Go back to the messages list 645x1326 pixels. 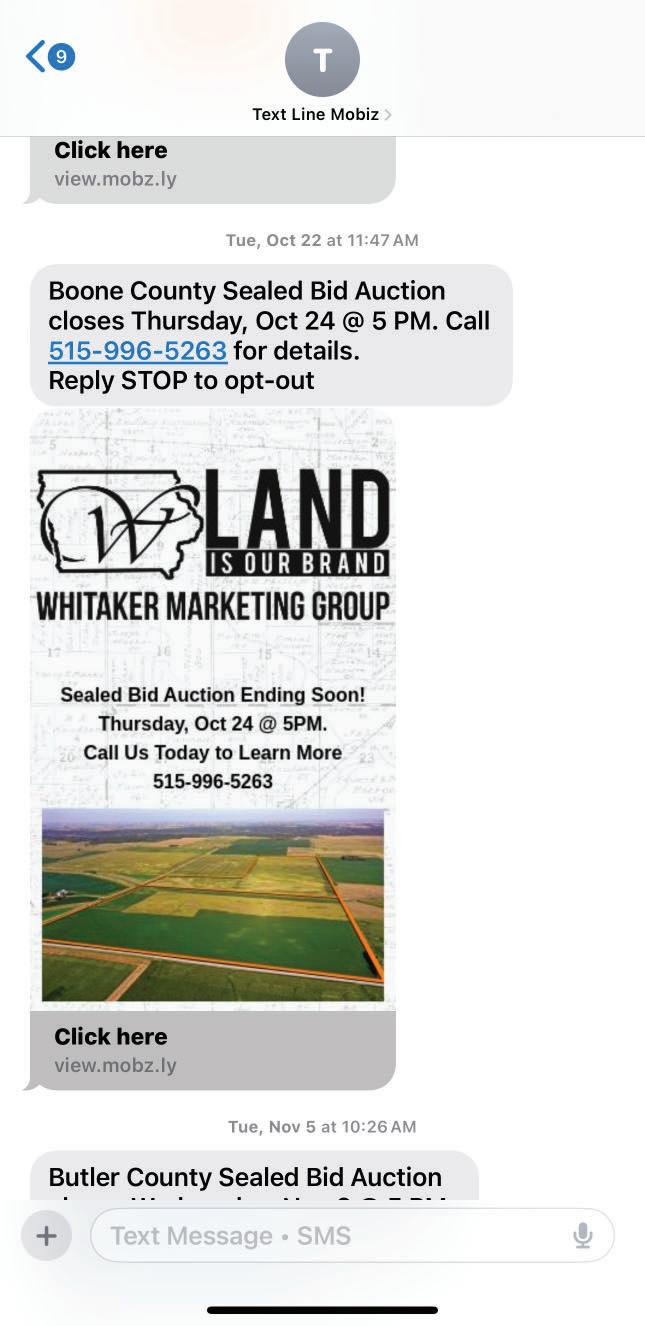coord(48,57)
